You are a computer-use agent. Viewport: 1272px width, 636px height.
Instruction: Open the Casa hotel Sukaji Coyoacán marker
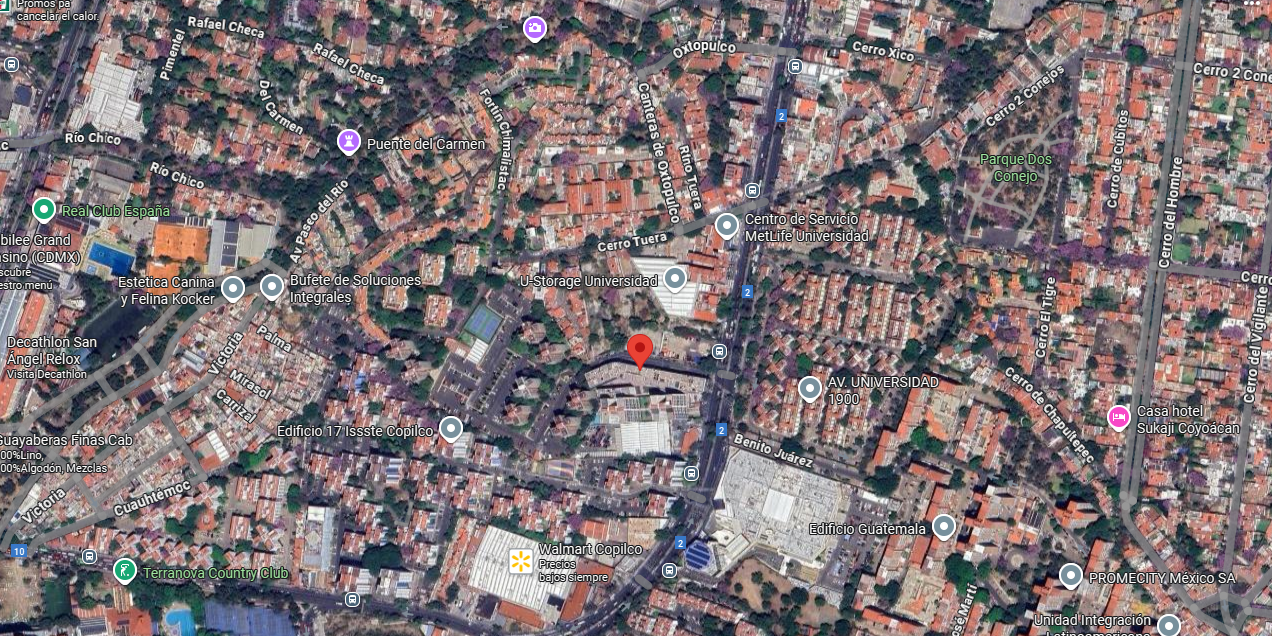coord(1118,418)
